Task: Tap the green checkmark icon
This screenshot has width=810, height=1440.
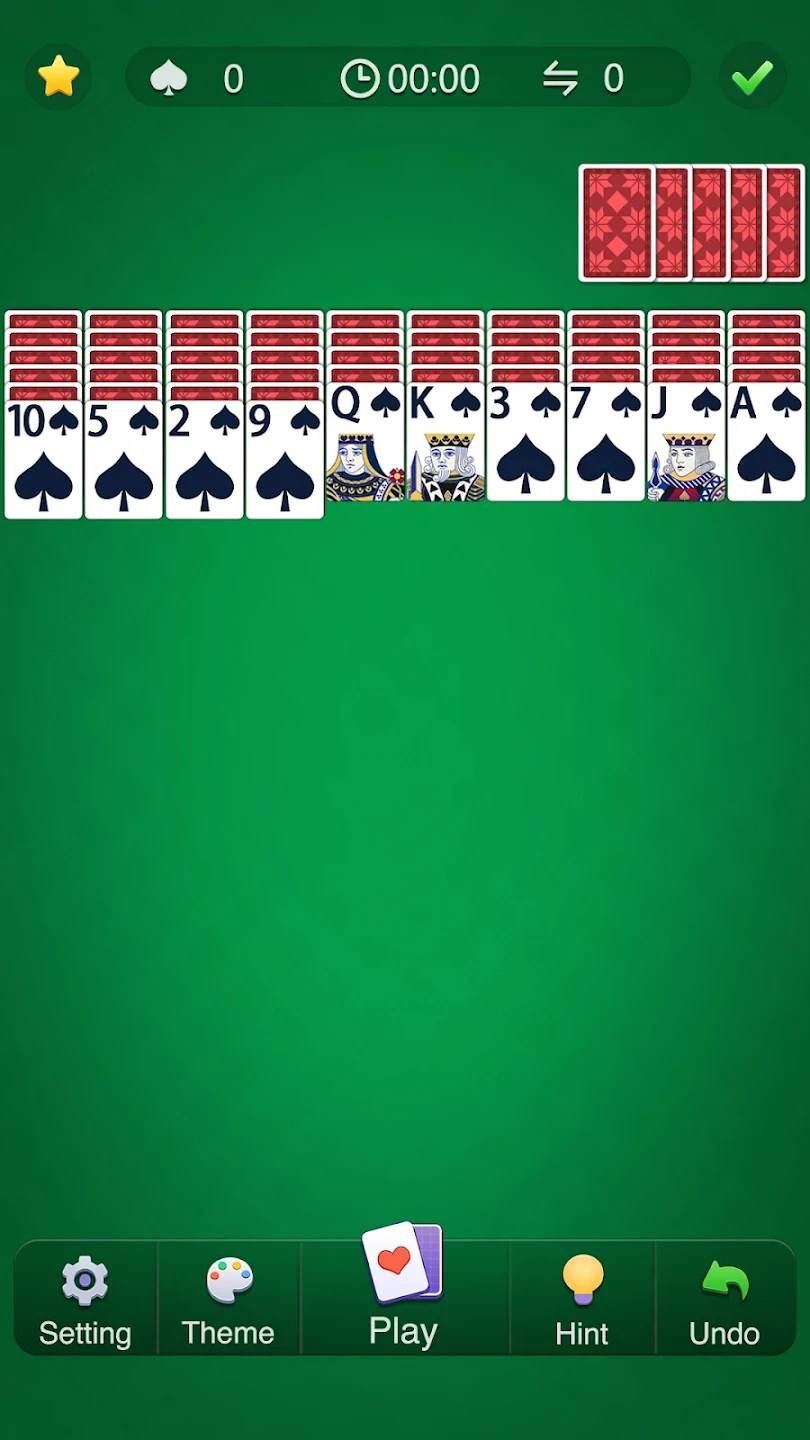Action: pyautogui.click(x=752, y=77)
